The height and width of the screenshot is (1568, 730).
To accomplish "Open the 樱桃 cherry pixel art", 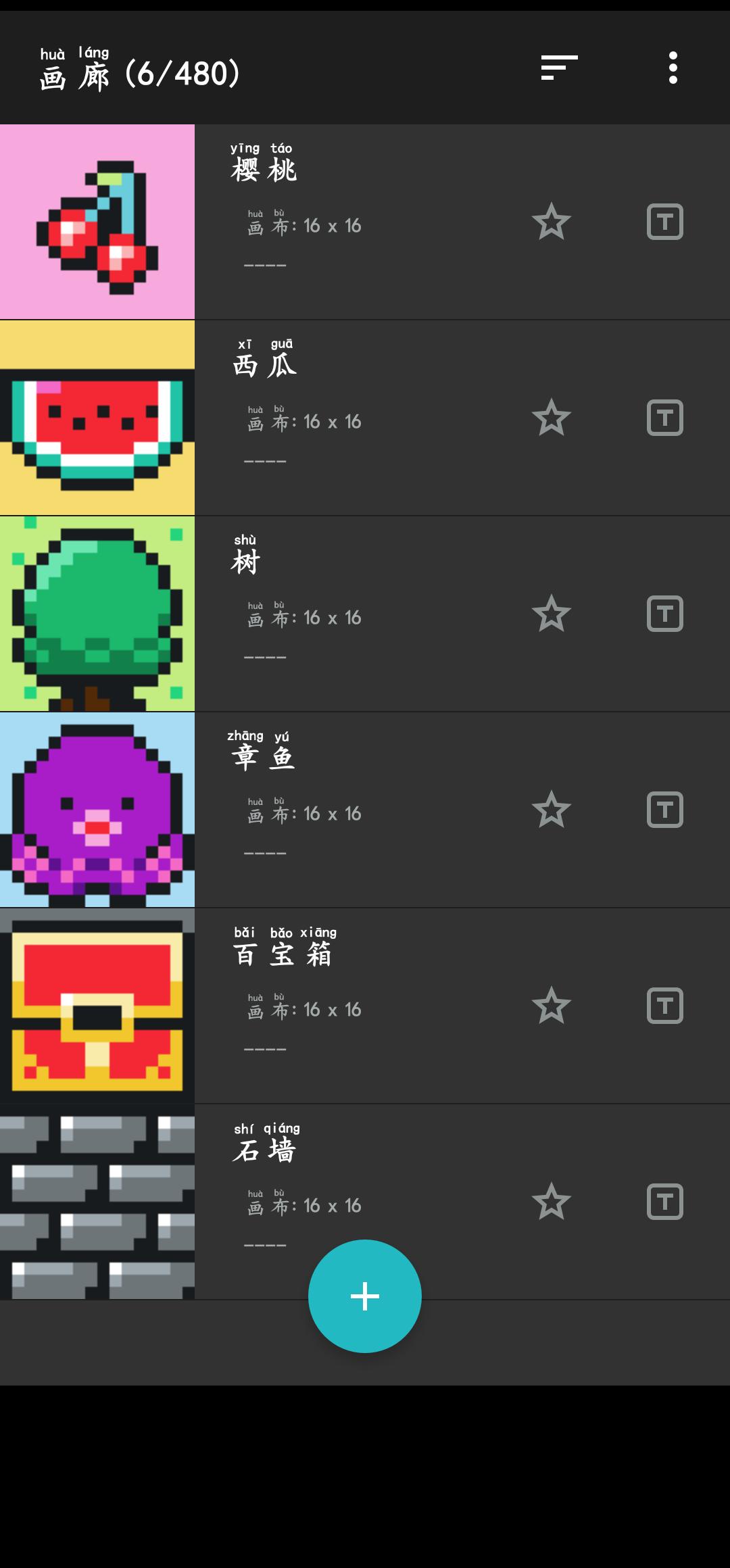I will [x=97, y=222].
